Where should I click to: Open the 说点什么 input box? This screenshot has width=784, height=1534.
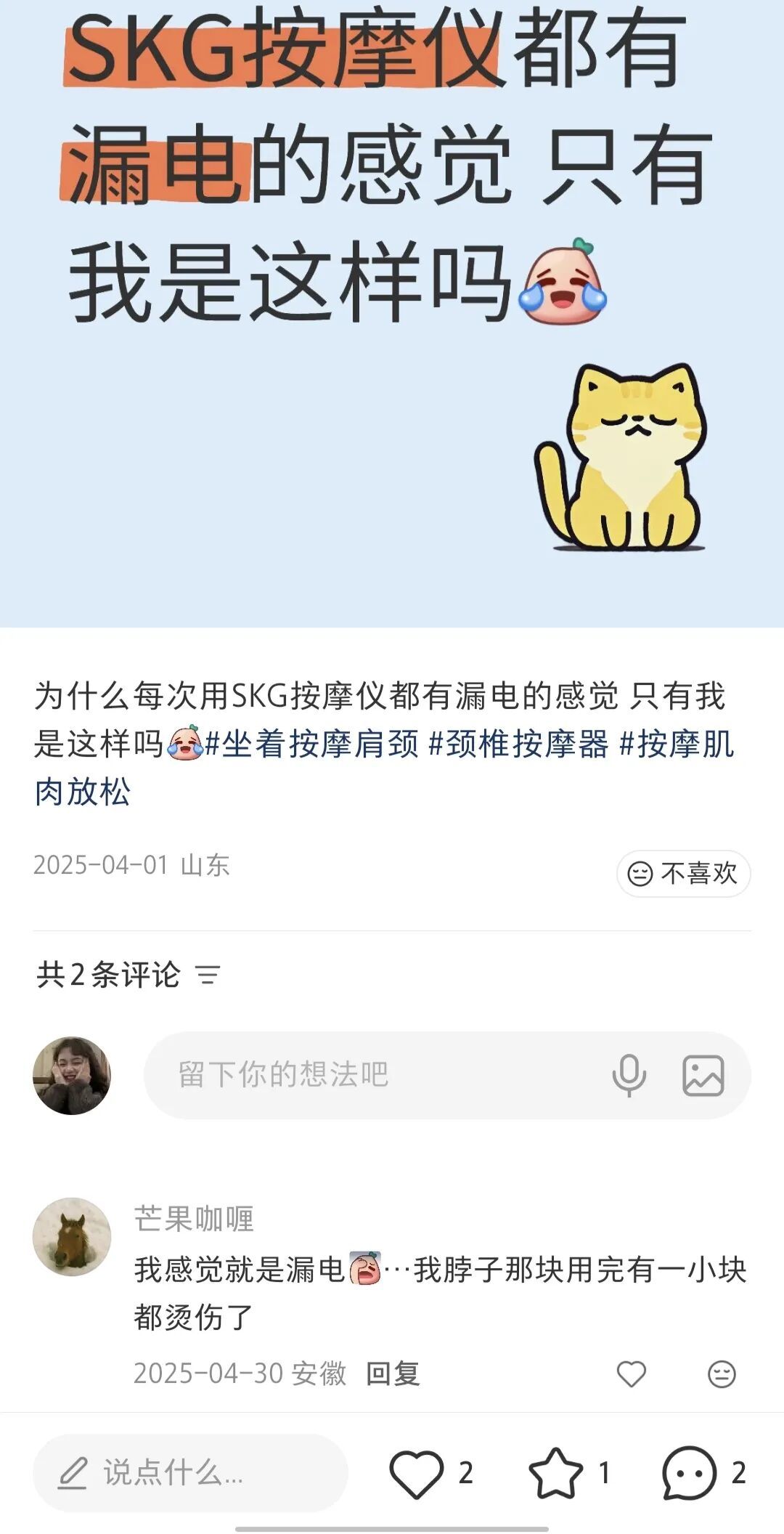pyautogui.click(x=190, y=1472)
